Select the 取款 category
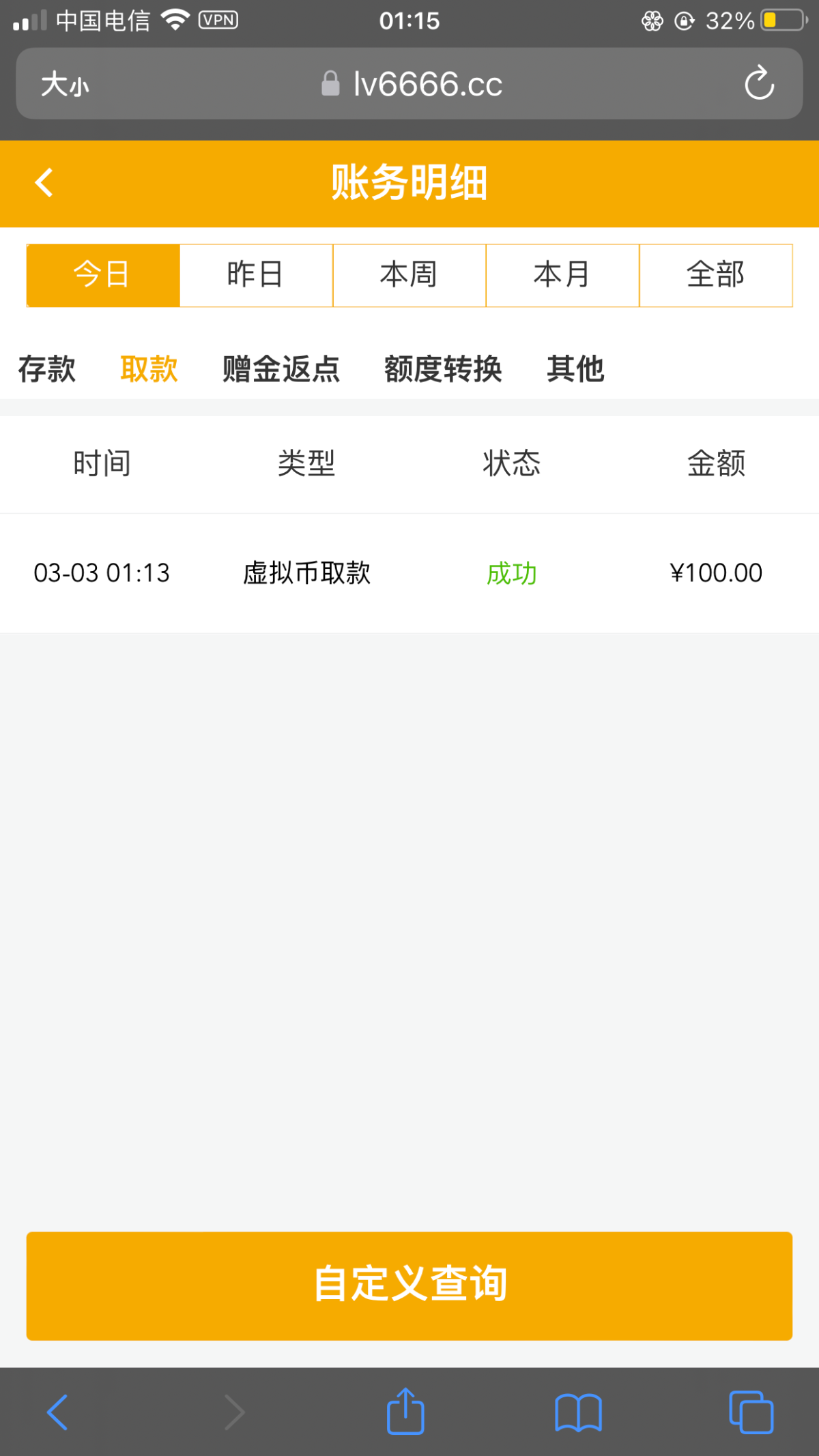The height and width of the screenshot is (1456, 819). (x=149, y=369)
